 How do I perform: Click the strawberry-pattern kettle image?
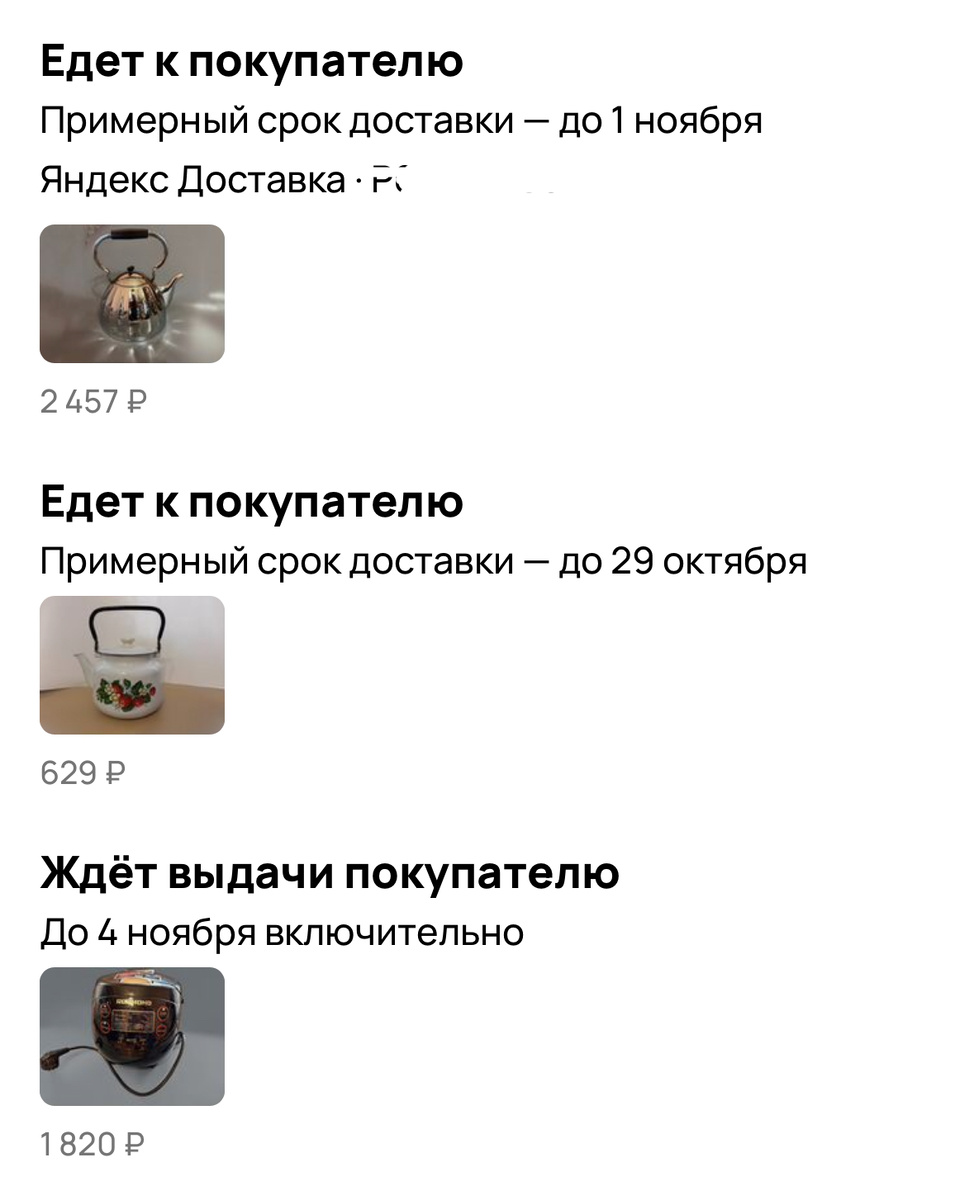point(130,663)
